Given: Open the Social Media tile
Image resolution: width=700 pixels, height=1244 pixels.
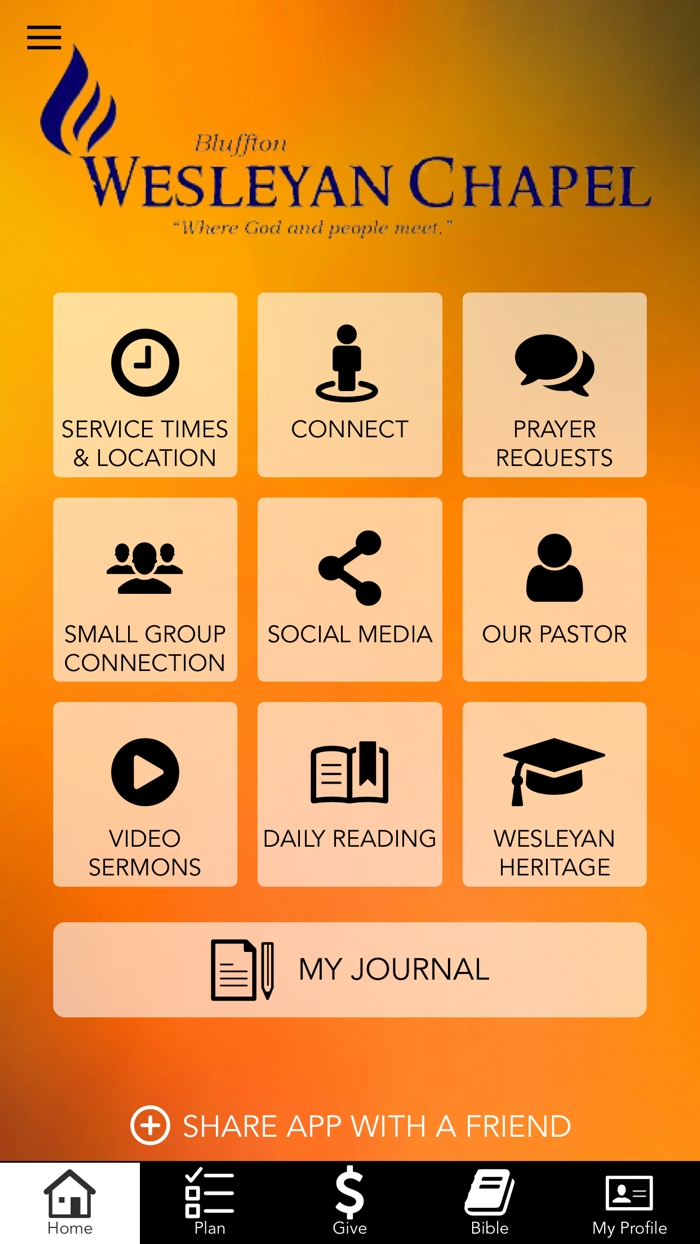Looking at the screenshot, I should pyautogui.click(x=350, y=590).
